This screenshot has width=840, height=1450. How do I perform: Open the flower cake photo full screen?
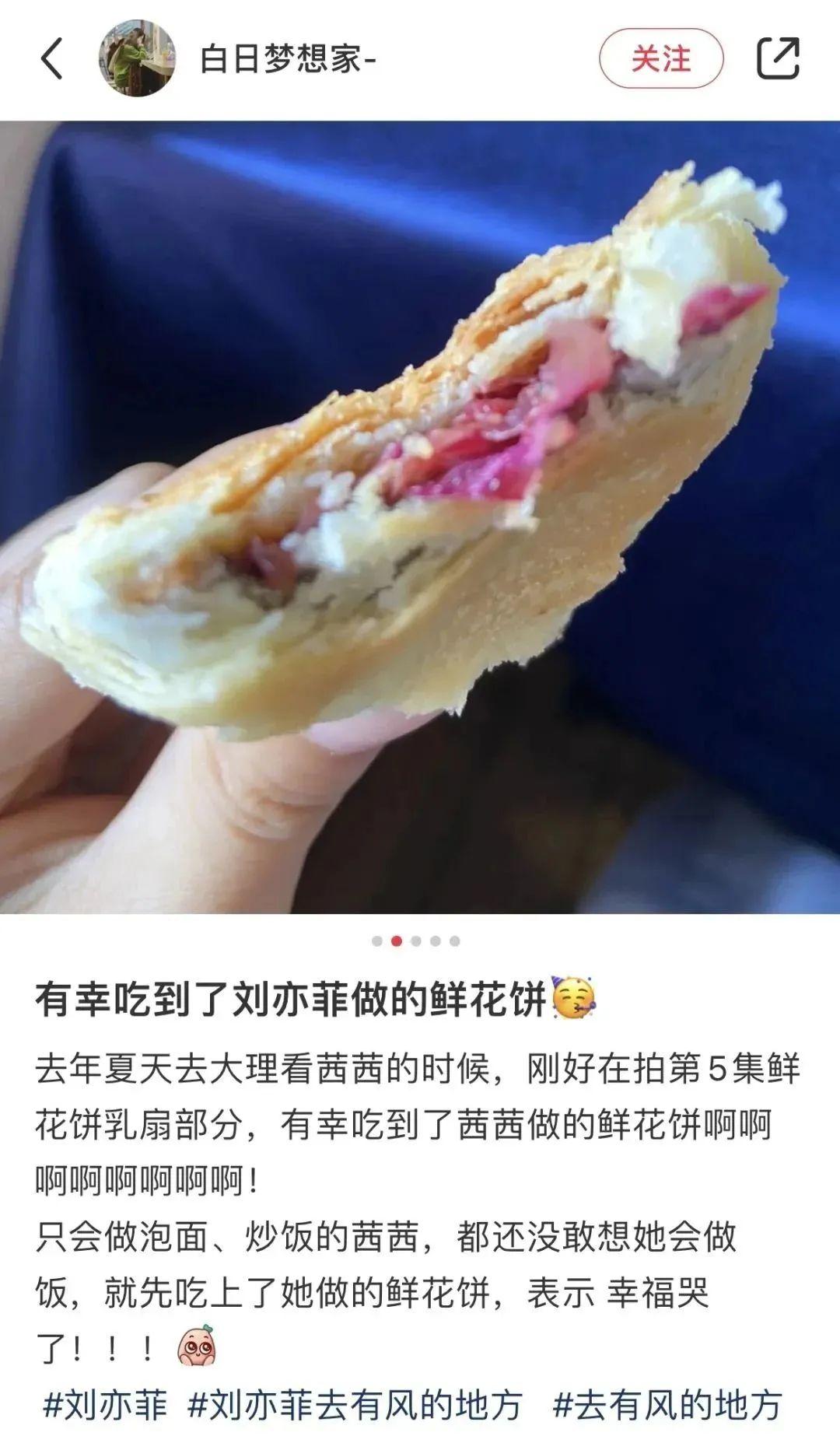point(420,517)
